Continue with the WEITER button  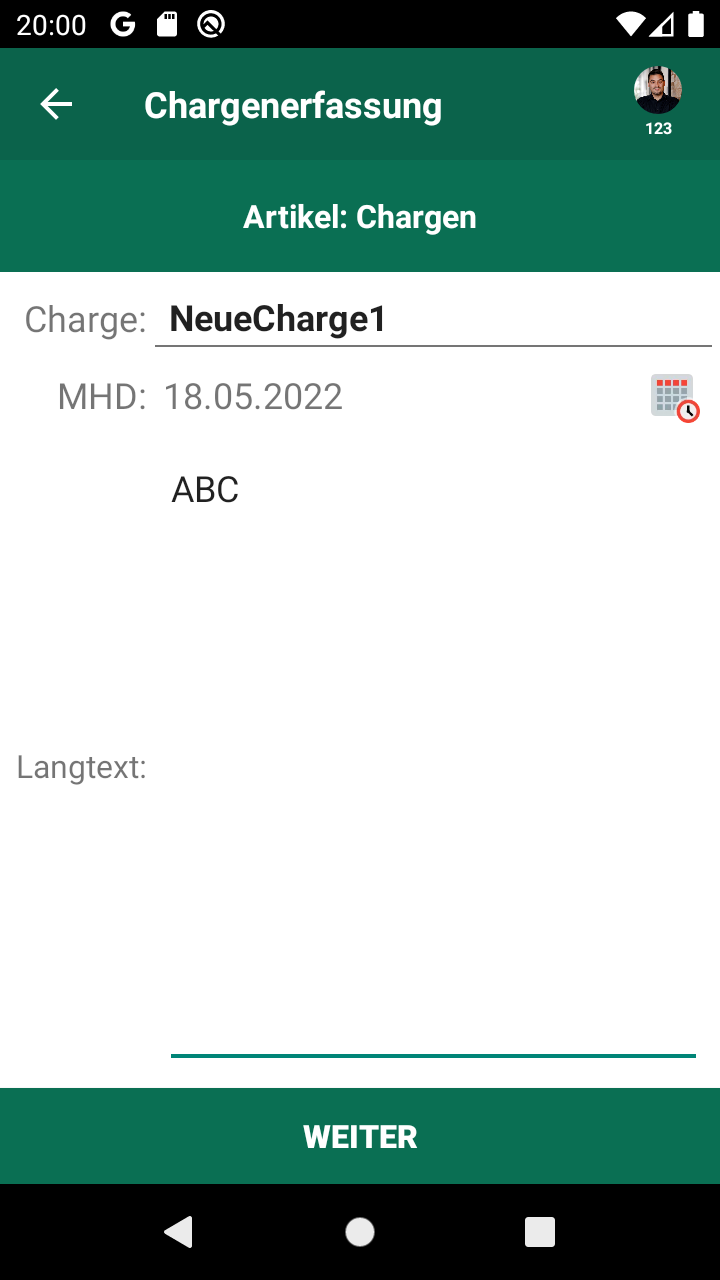click(360, 1136)
